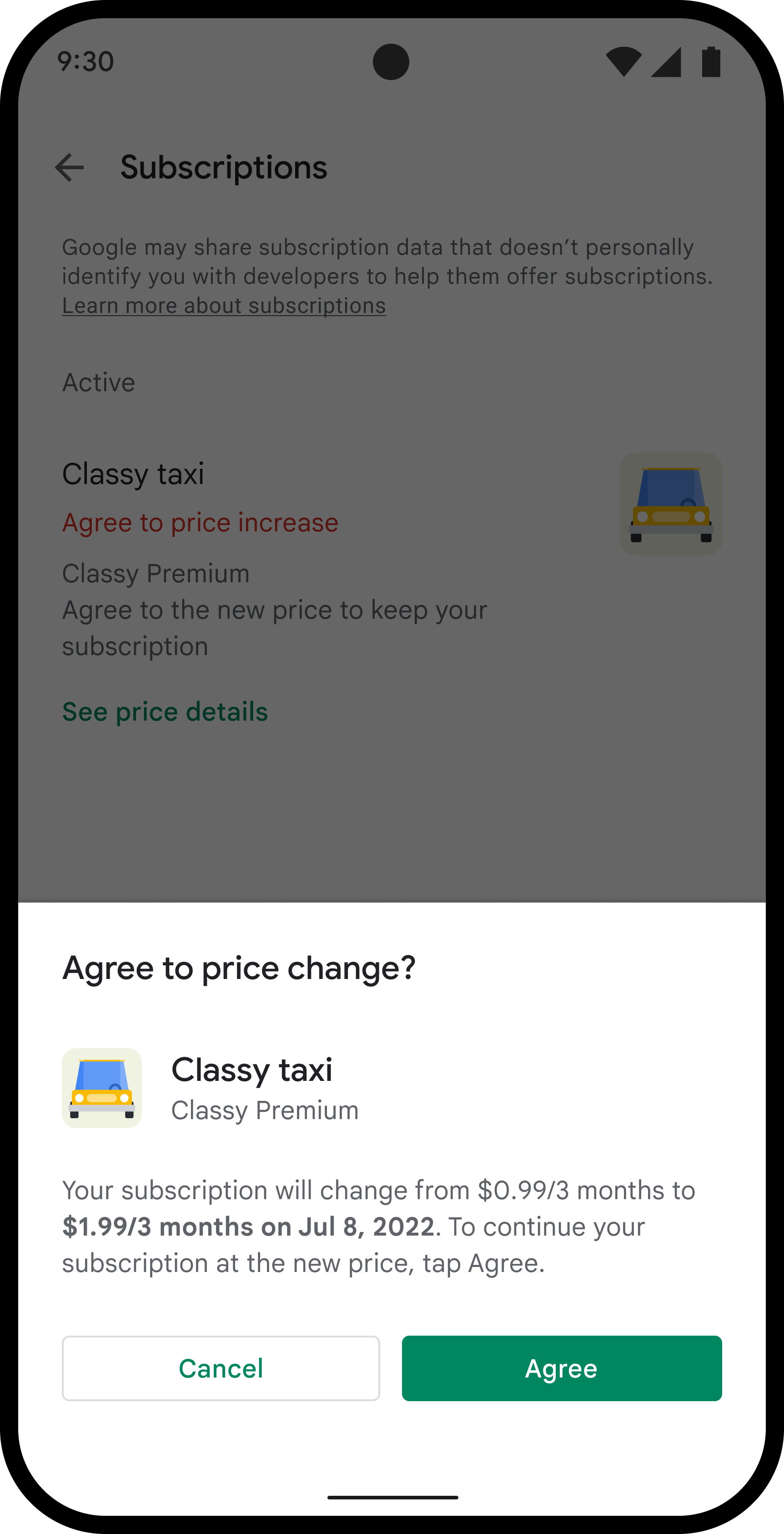
Task: Click the back arrow on Subscriptions screen
Action: pyautogui.click(x=70, y=167)
